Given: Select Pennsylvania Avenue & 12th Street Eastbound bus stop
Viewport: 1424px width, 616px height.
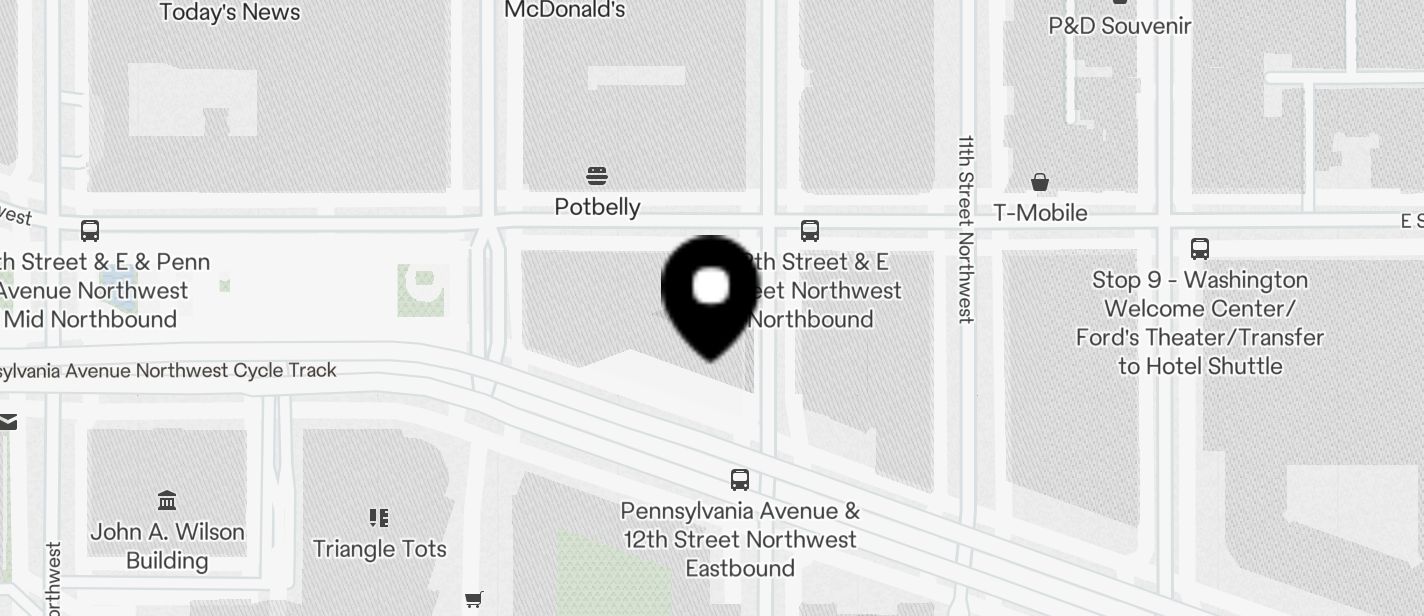Looking at the screenshot, I should click(x=740, y=480).
